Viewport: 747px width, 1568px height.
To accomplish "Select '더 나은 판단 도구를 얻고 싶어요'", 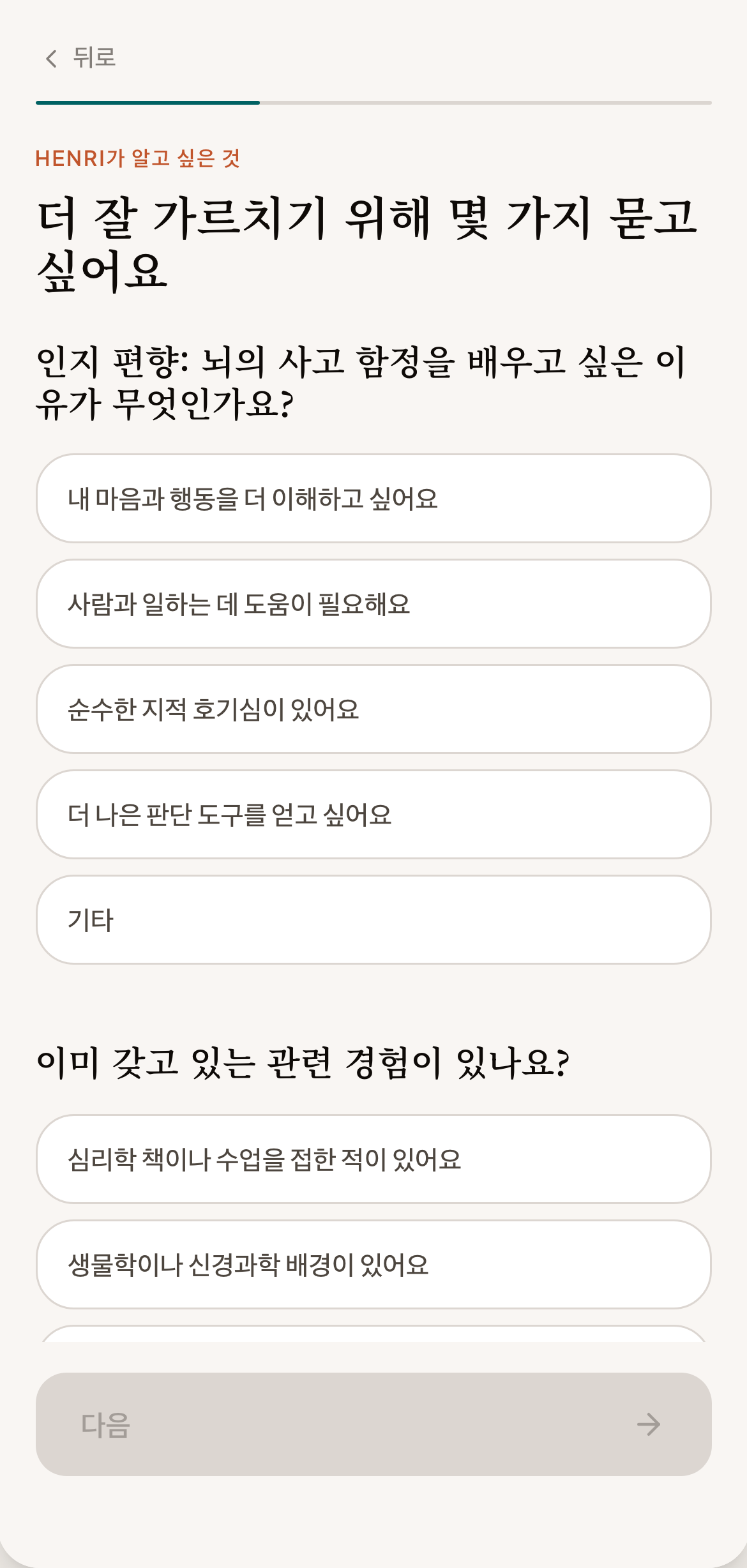I will (373, 815).
